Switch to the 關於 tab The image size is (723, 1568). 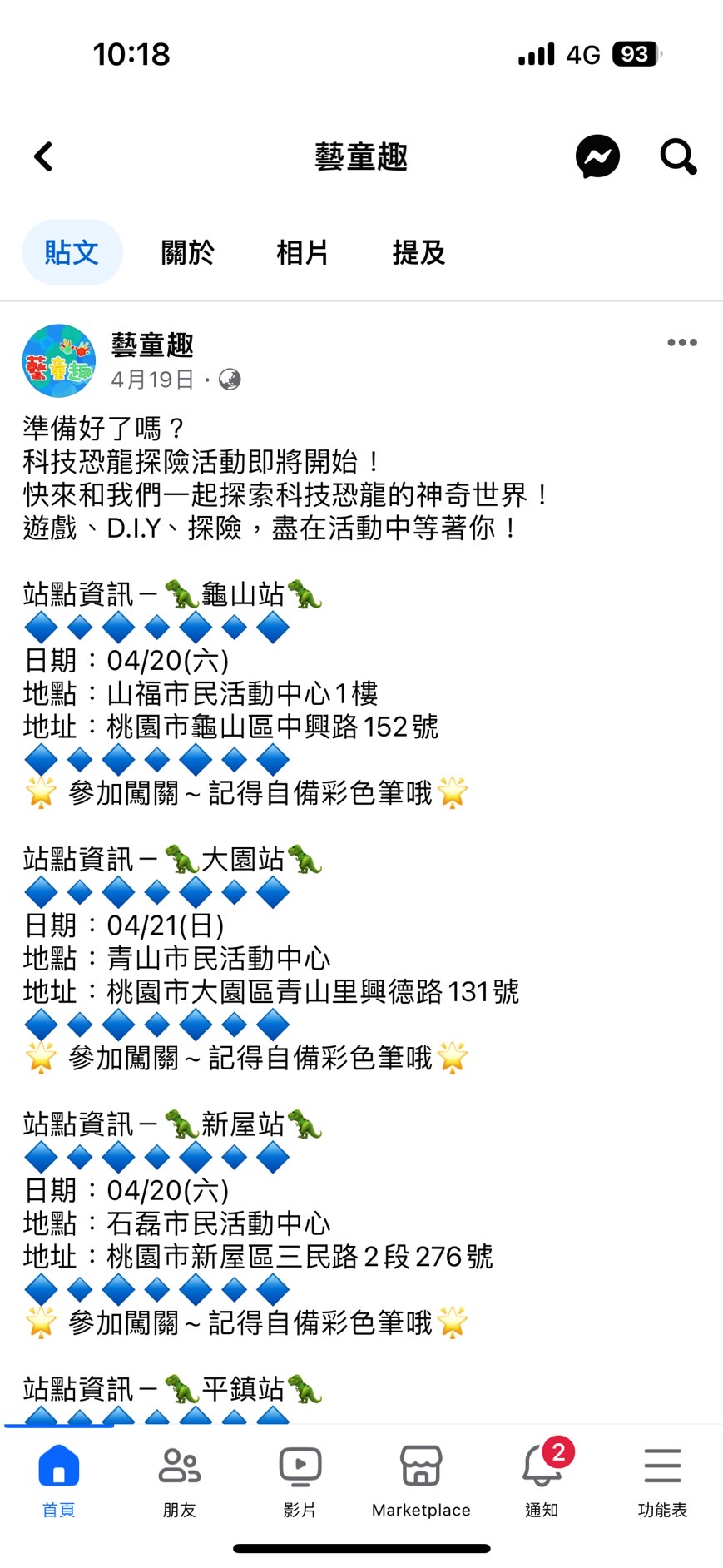[187, 252]
